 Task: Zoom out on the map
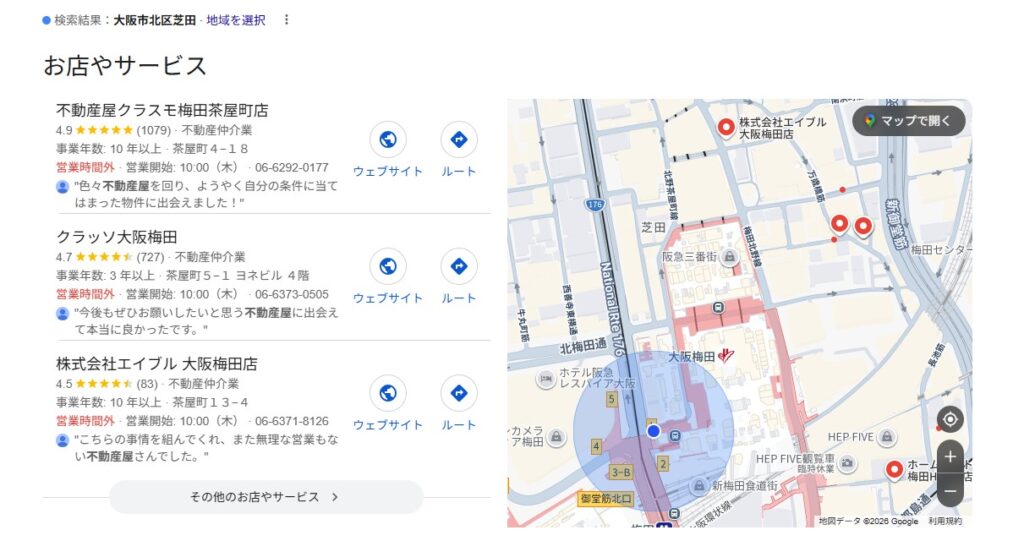[x=950, y=491]
